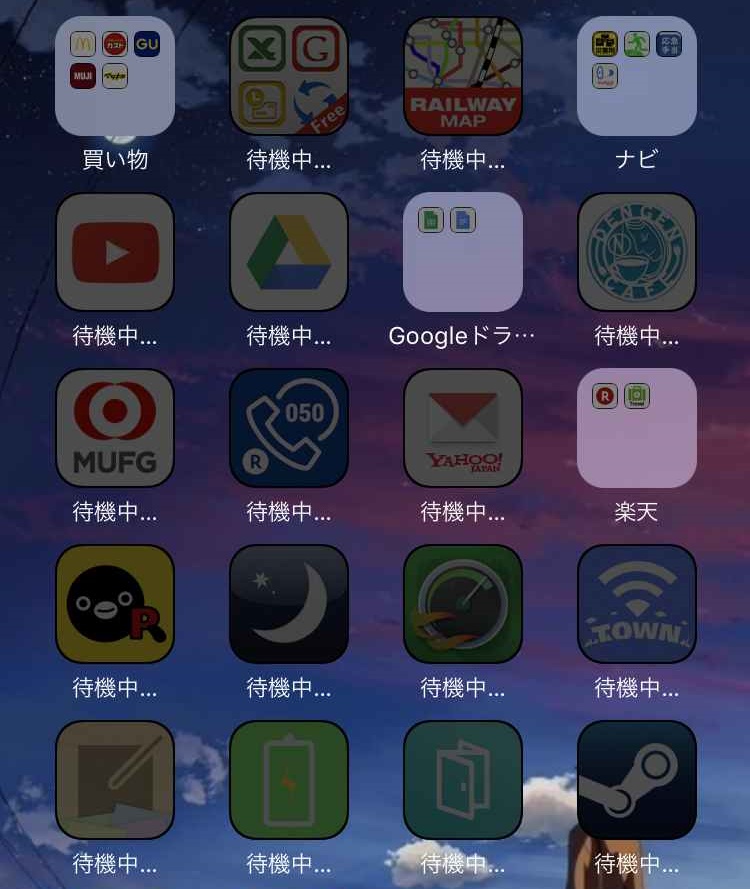The width and height of the screenshot is (750, 889).
Task: Launch the YouTube app
Action: pos(115,253)
